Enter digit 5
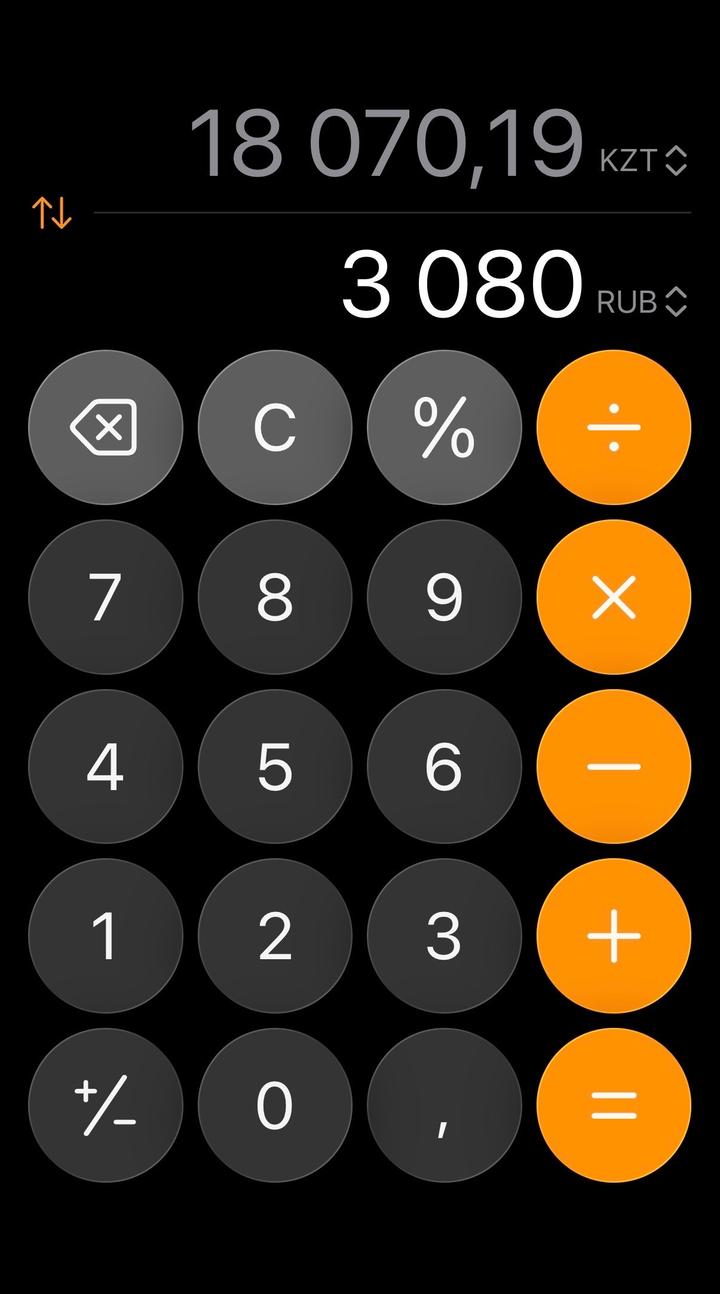720x1294 pixels. click(x=275, y=767)
